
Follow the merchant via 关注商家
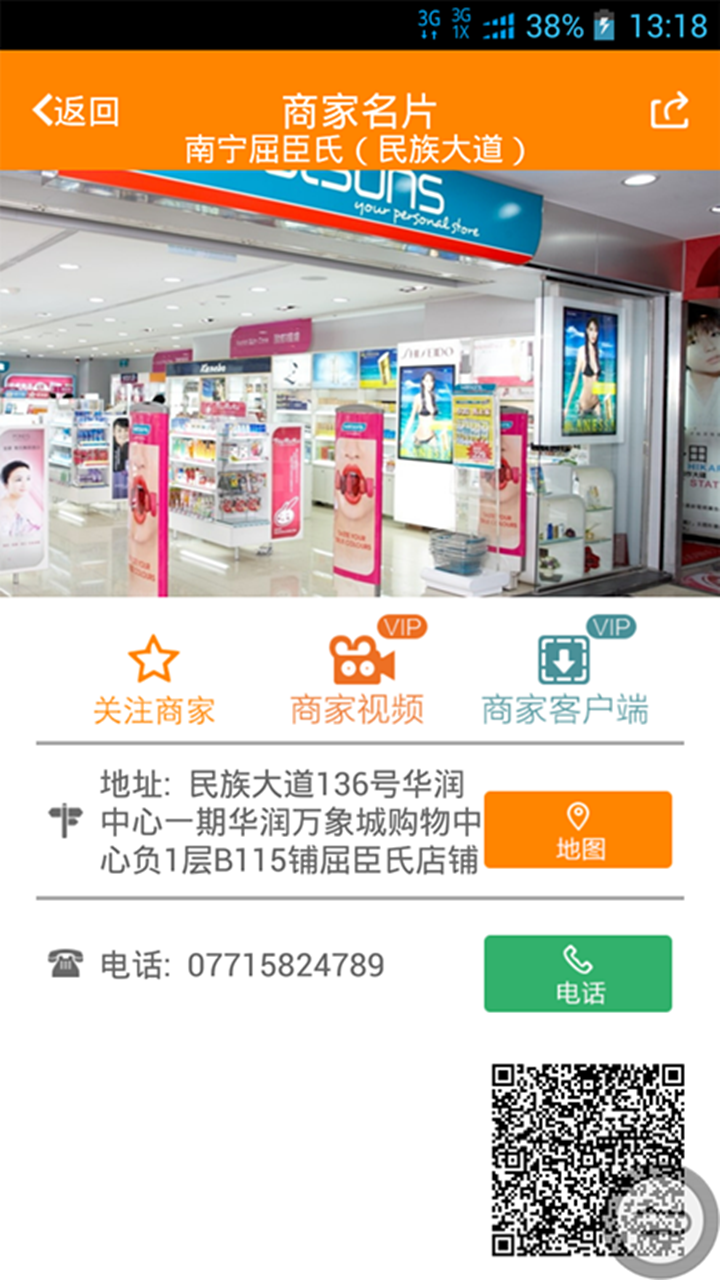tap(153, 680)
